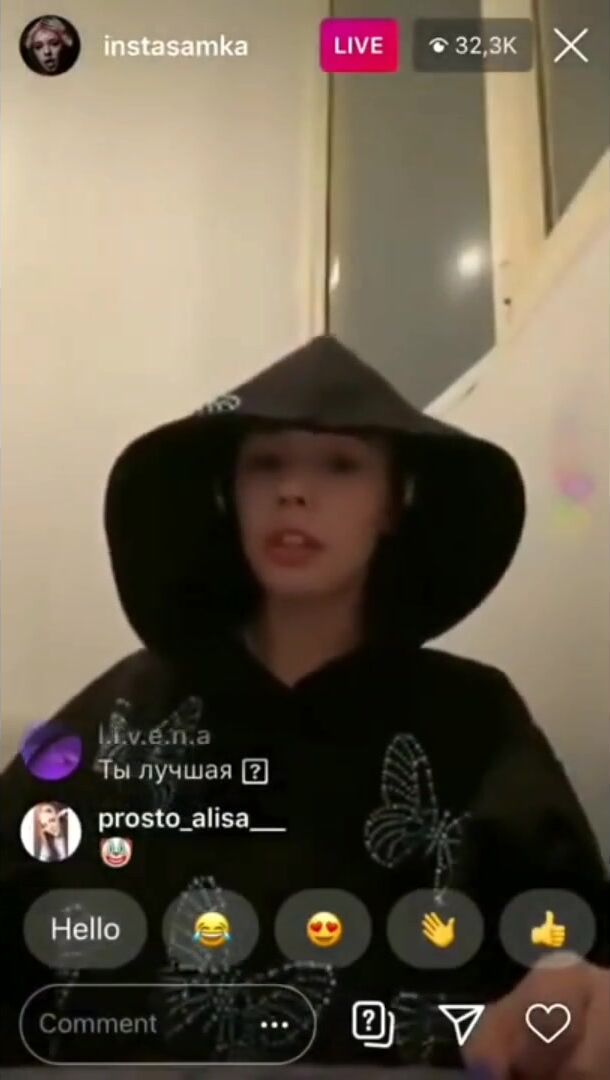Send the laughing-crying emoji reaction
This screenshot has width=610, height=1080.
point(210,929)
